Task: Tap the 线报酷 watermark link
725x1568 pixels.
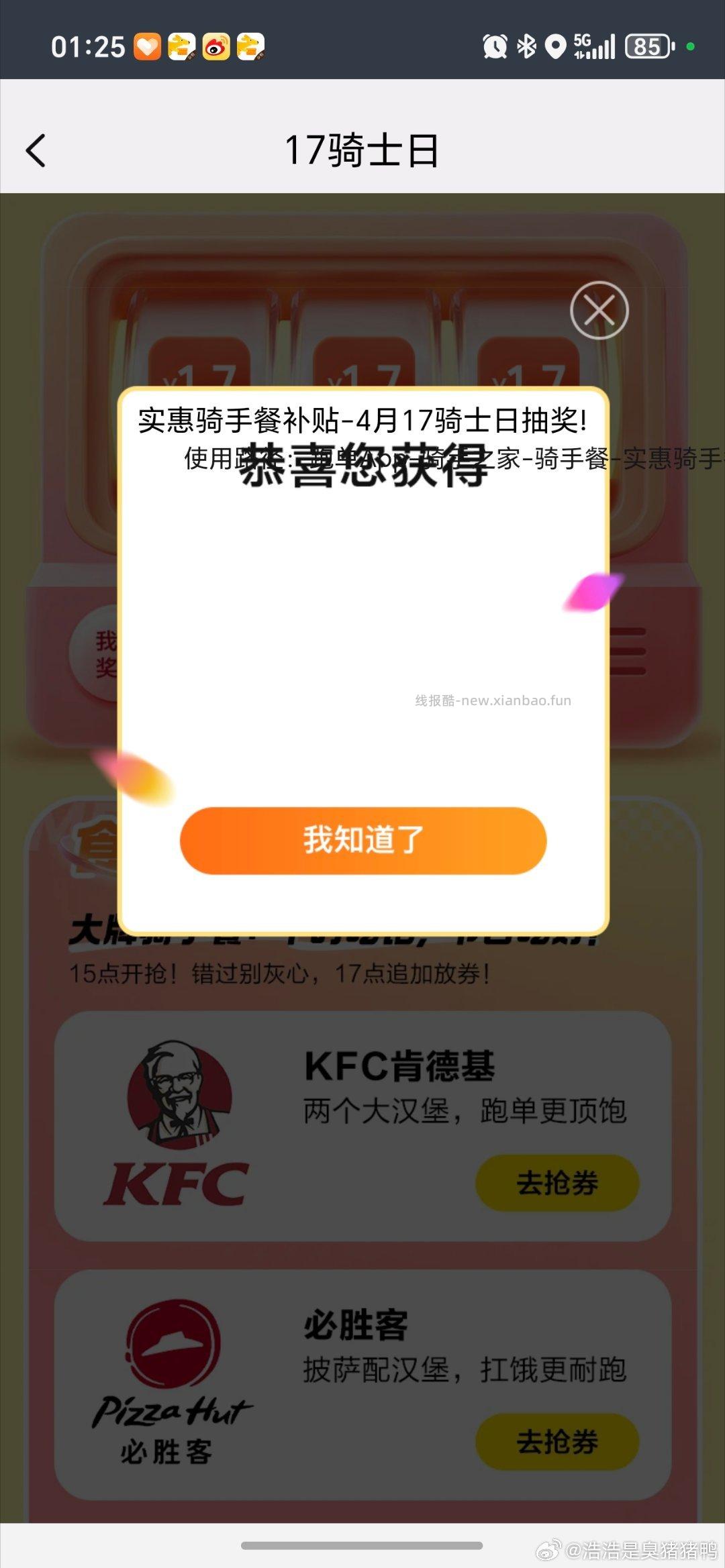Action: point(492,701)
